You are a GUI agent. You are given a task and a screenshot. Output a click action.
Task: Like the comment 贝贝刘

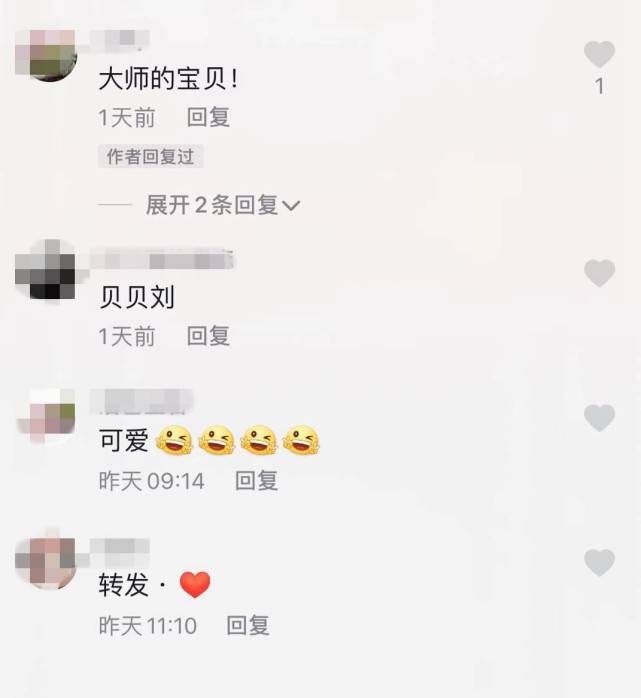coord(599,273)
